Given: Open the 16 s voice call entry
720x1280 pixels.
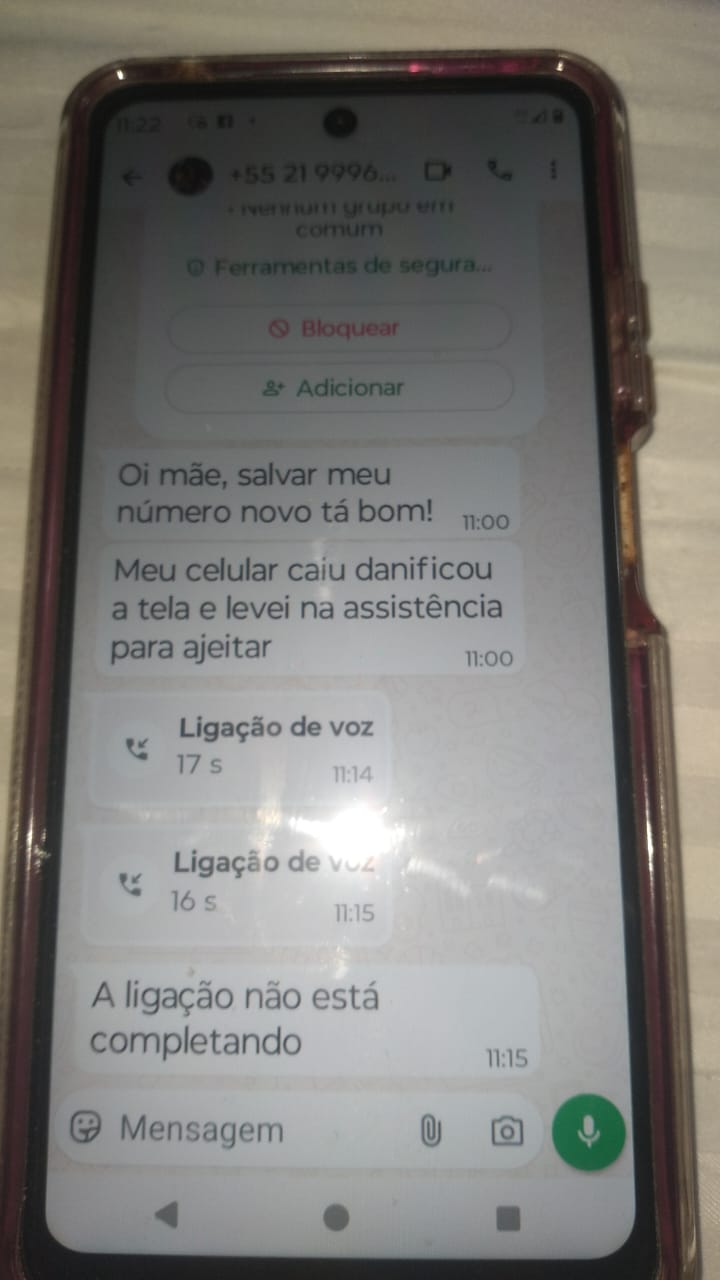Looking at the screenshot, I should (x=236, y=884).
